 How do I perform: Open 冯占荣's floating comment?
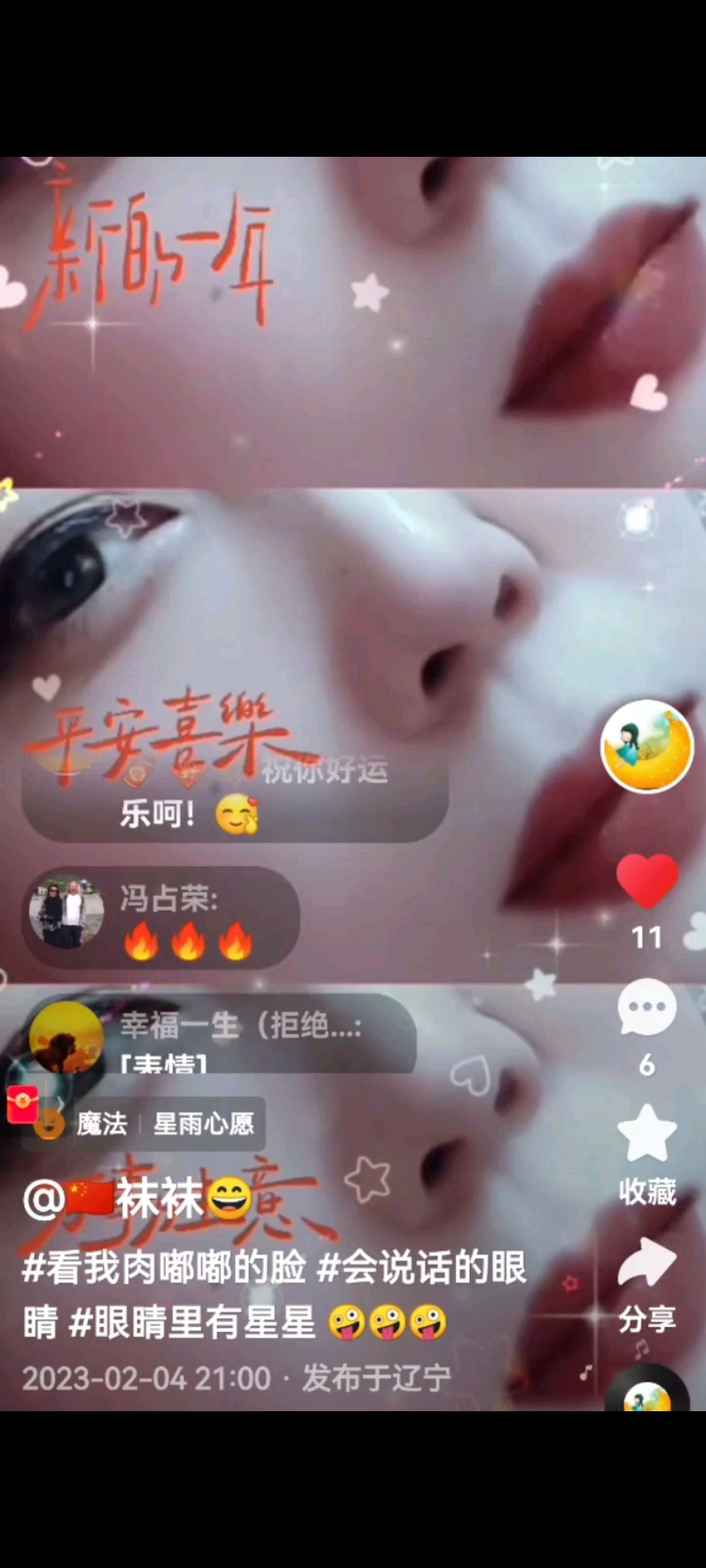[x=161, y=918]
